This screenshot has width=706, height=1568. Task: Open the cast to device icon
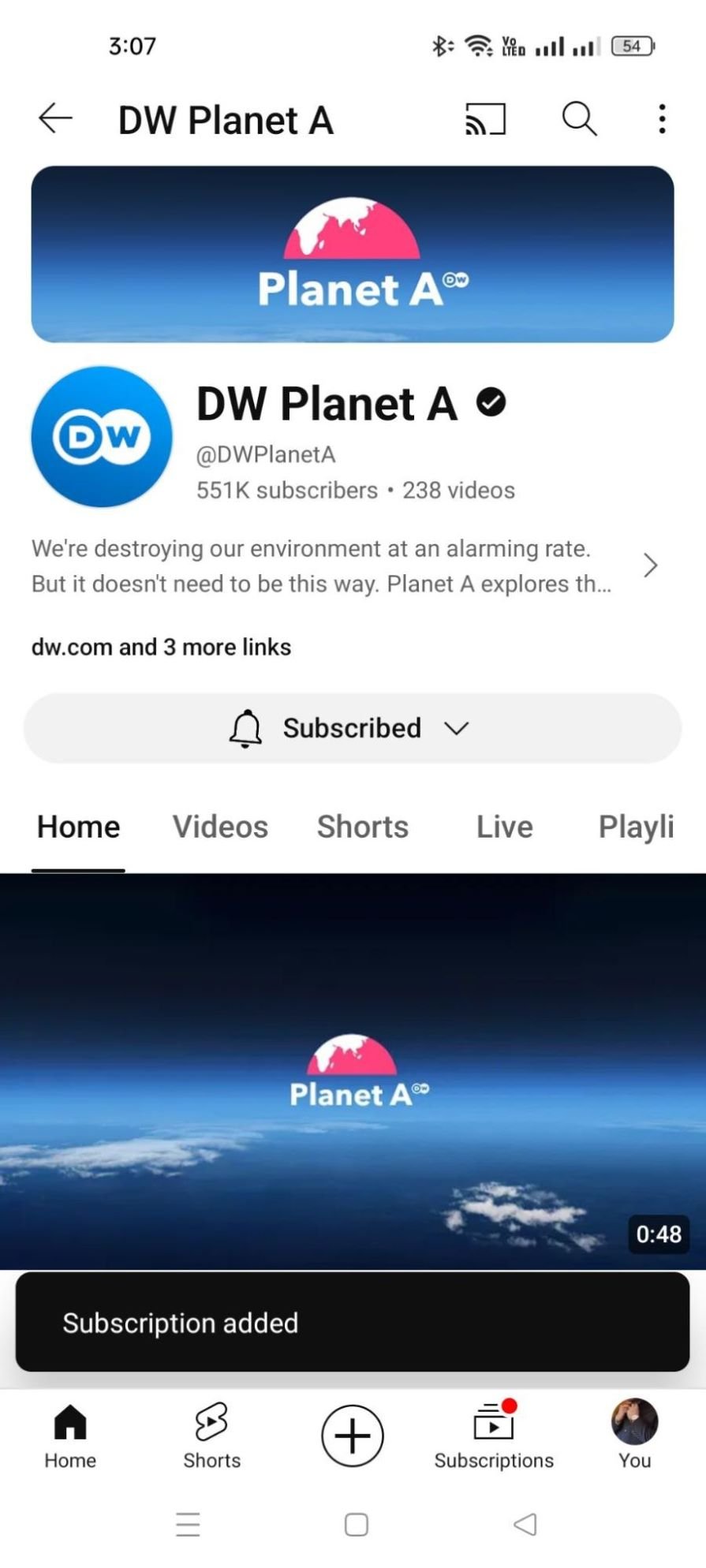point(485,119)
